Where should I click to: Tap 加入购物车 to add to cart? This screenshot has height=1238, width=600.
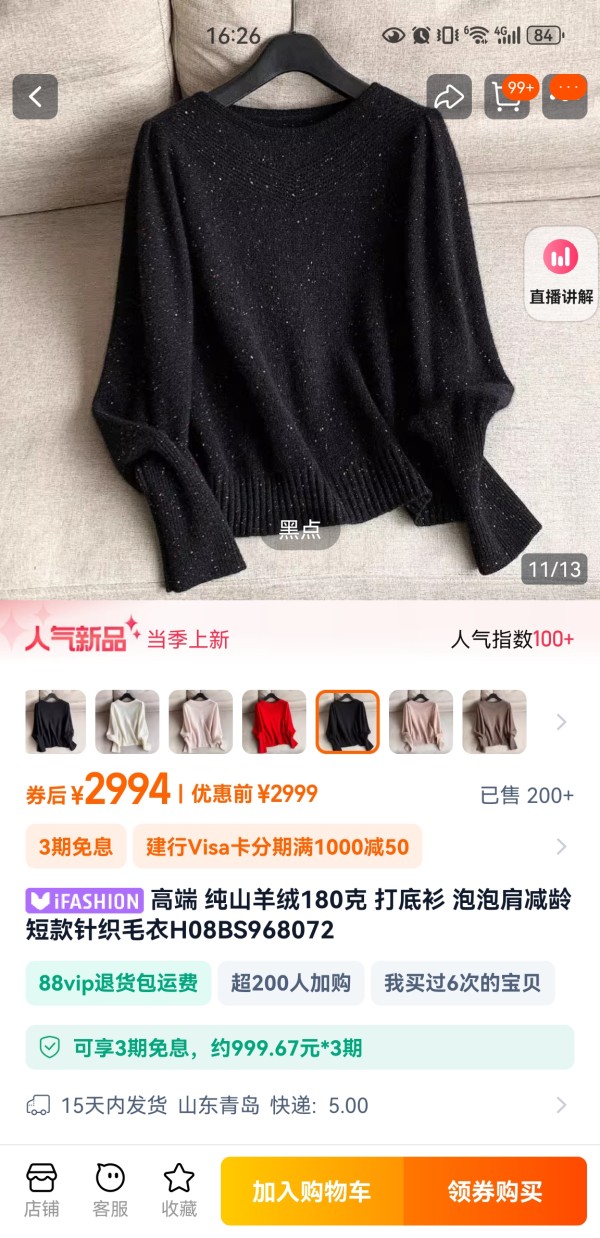pyautogui.click(x=312, y=1191)
